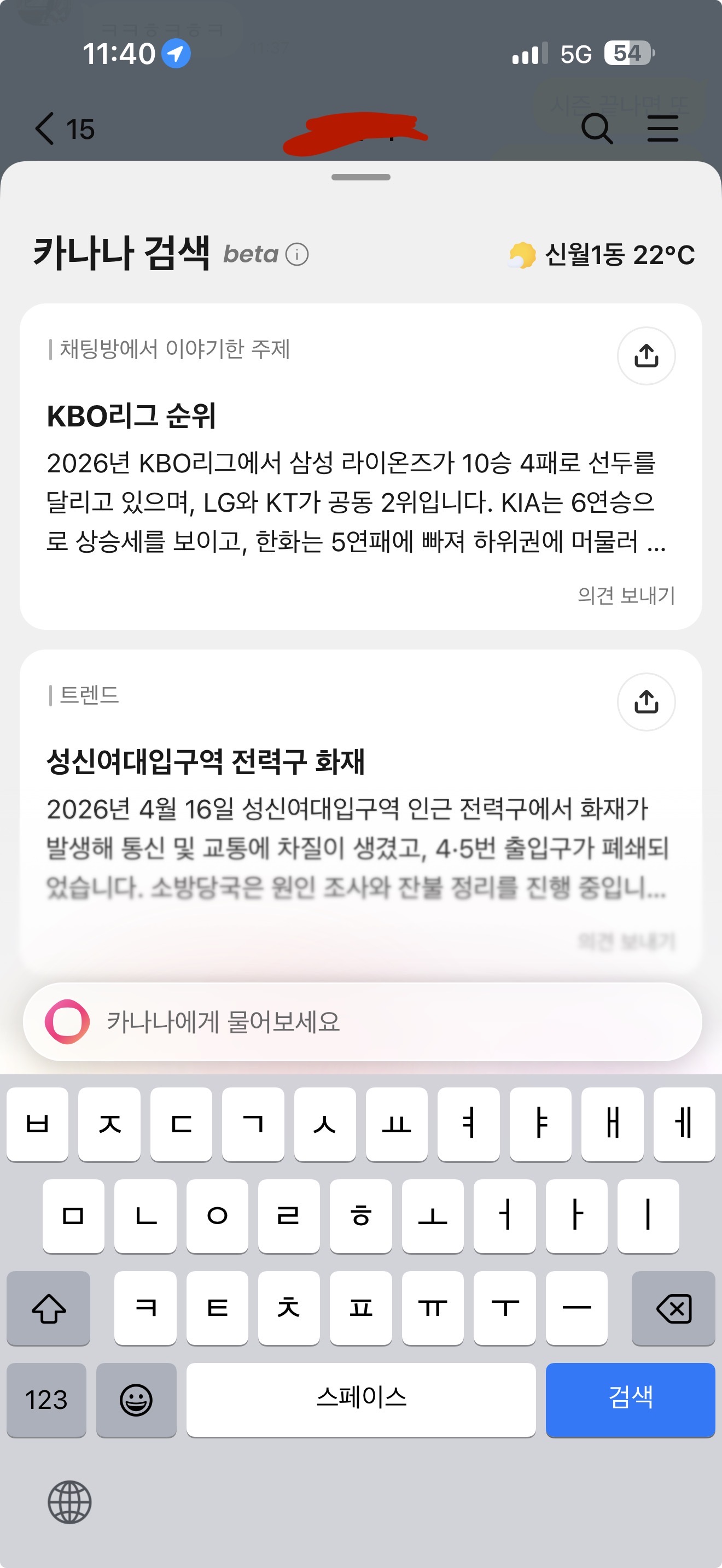
Task: Tap the keyboard backspace key
Action: pos(673,1307)
